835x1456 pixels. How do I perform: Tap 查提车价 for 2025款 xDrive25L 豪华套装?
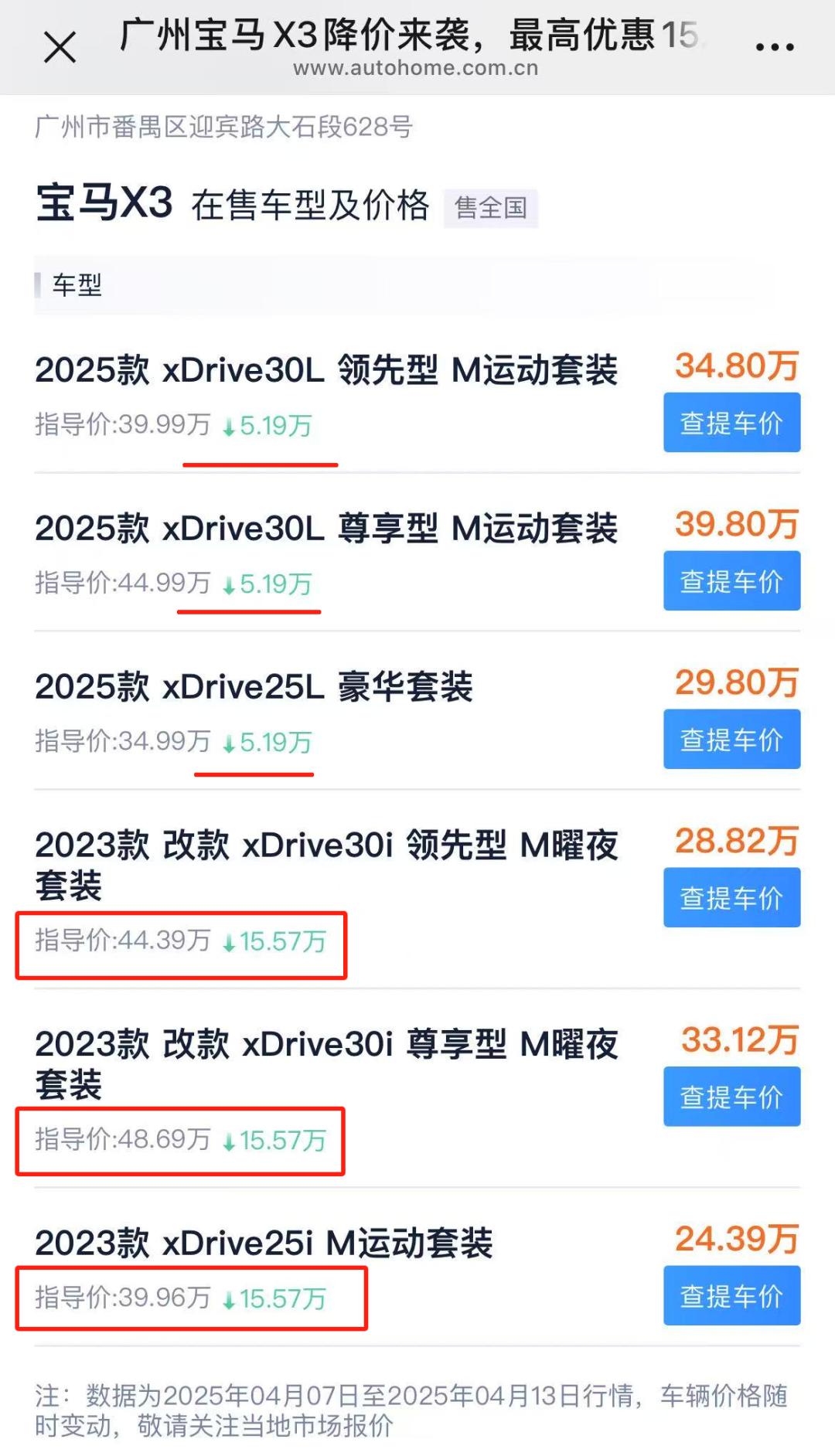click(731, 740)
